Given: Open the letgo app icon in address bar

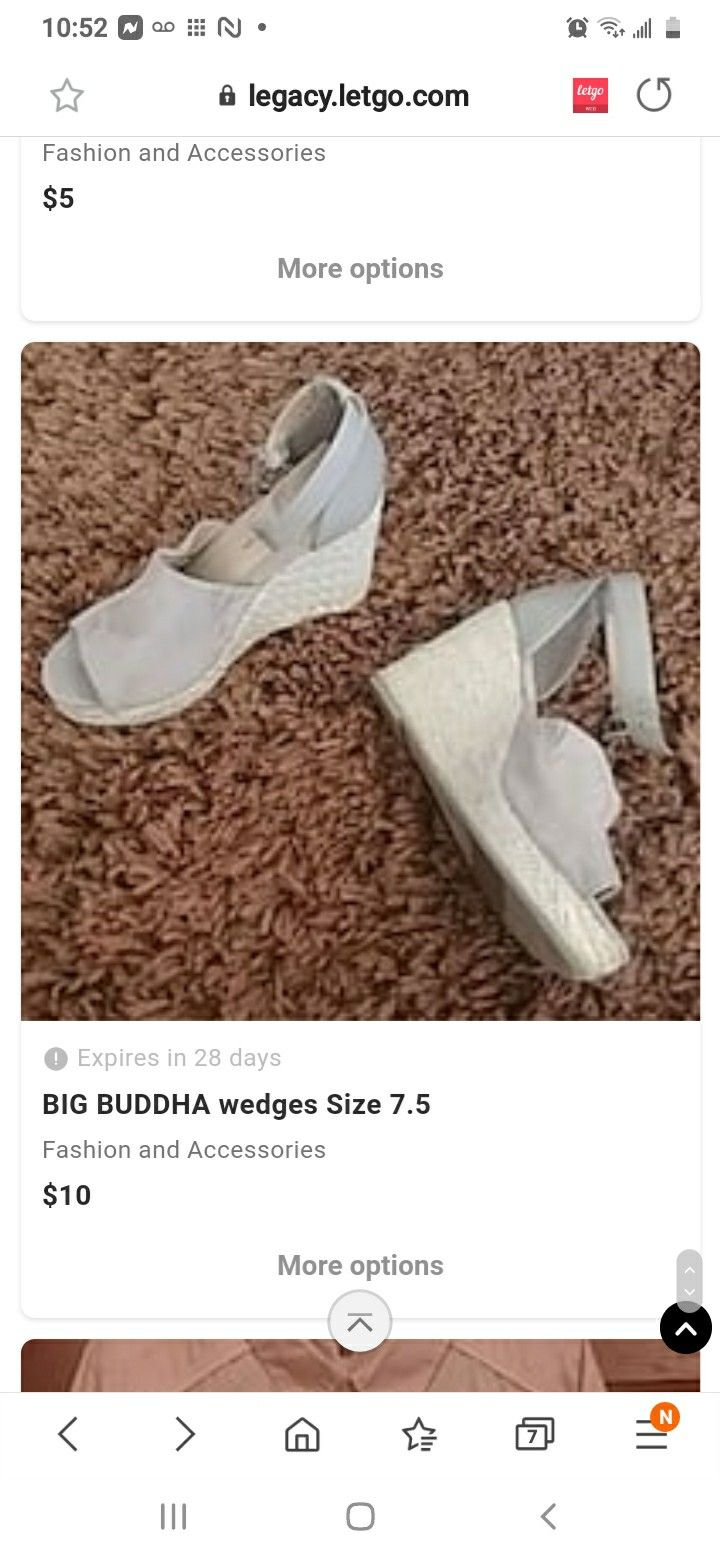Looking at the screenshot, I should pyautogui.click(x=590, y=95).
